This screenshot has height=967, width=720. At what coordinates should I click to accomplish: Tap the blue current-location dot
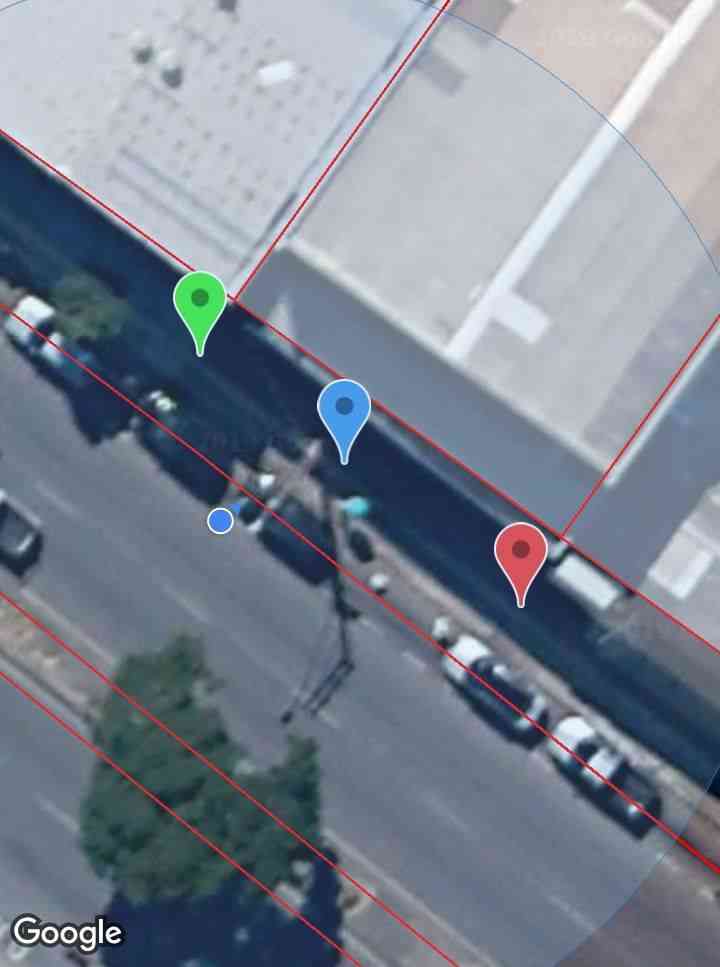[x=220, y=520]
